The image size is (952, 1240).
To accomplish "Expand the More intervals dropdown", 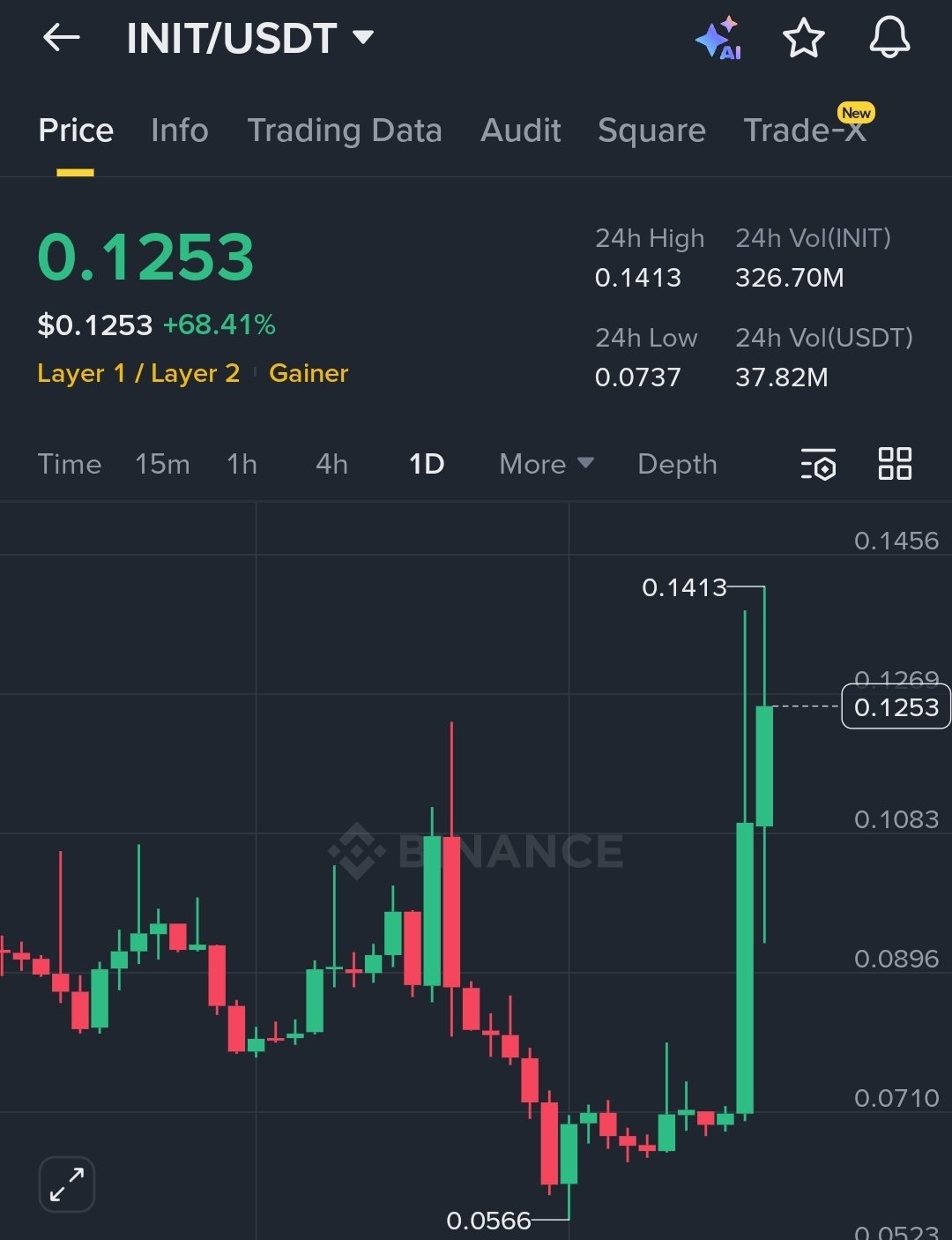I will point(546,464).
